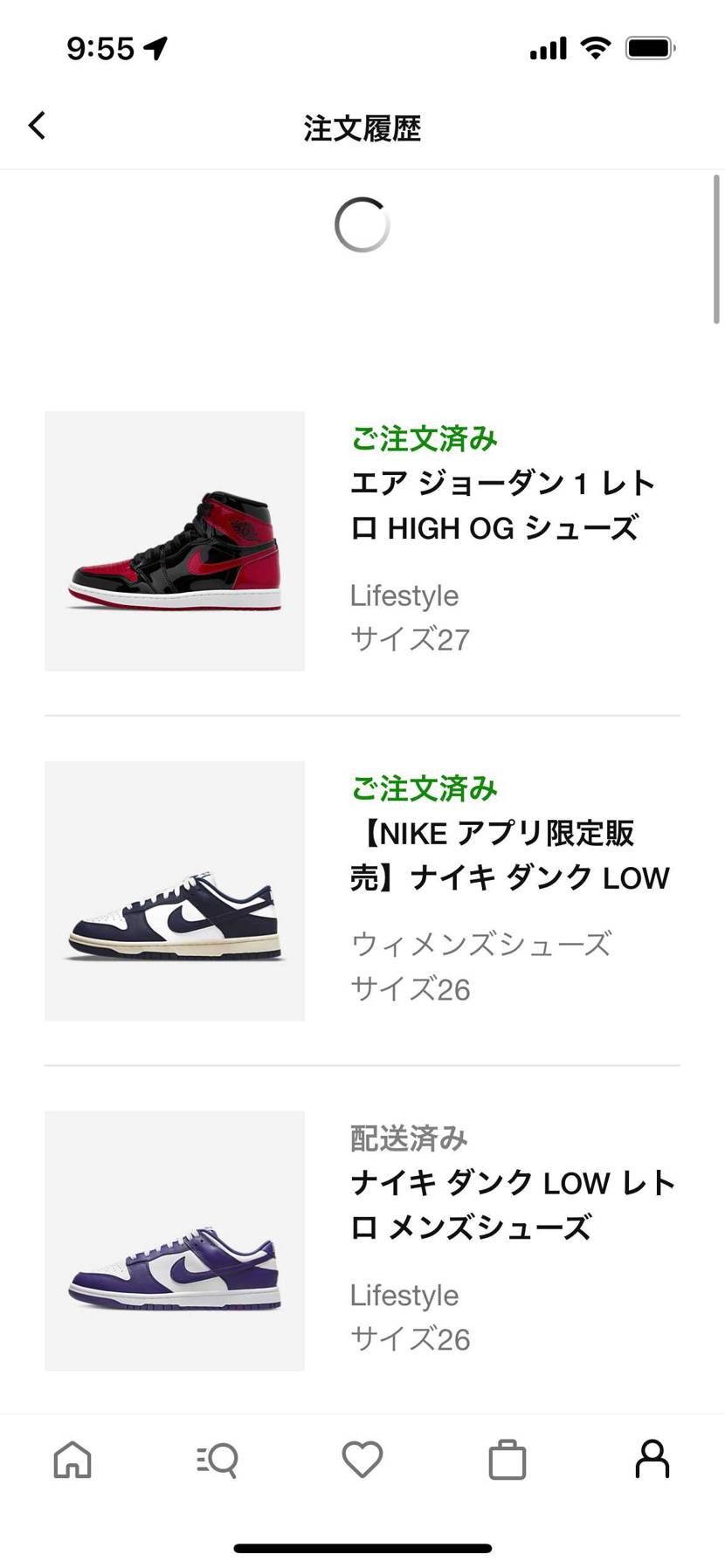Open the エア ジョーダン 1 レトロ HIGH OG order

coord(504,505)
